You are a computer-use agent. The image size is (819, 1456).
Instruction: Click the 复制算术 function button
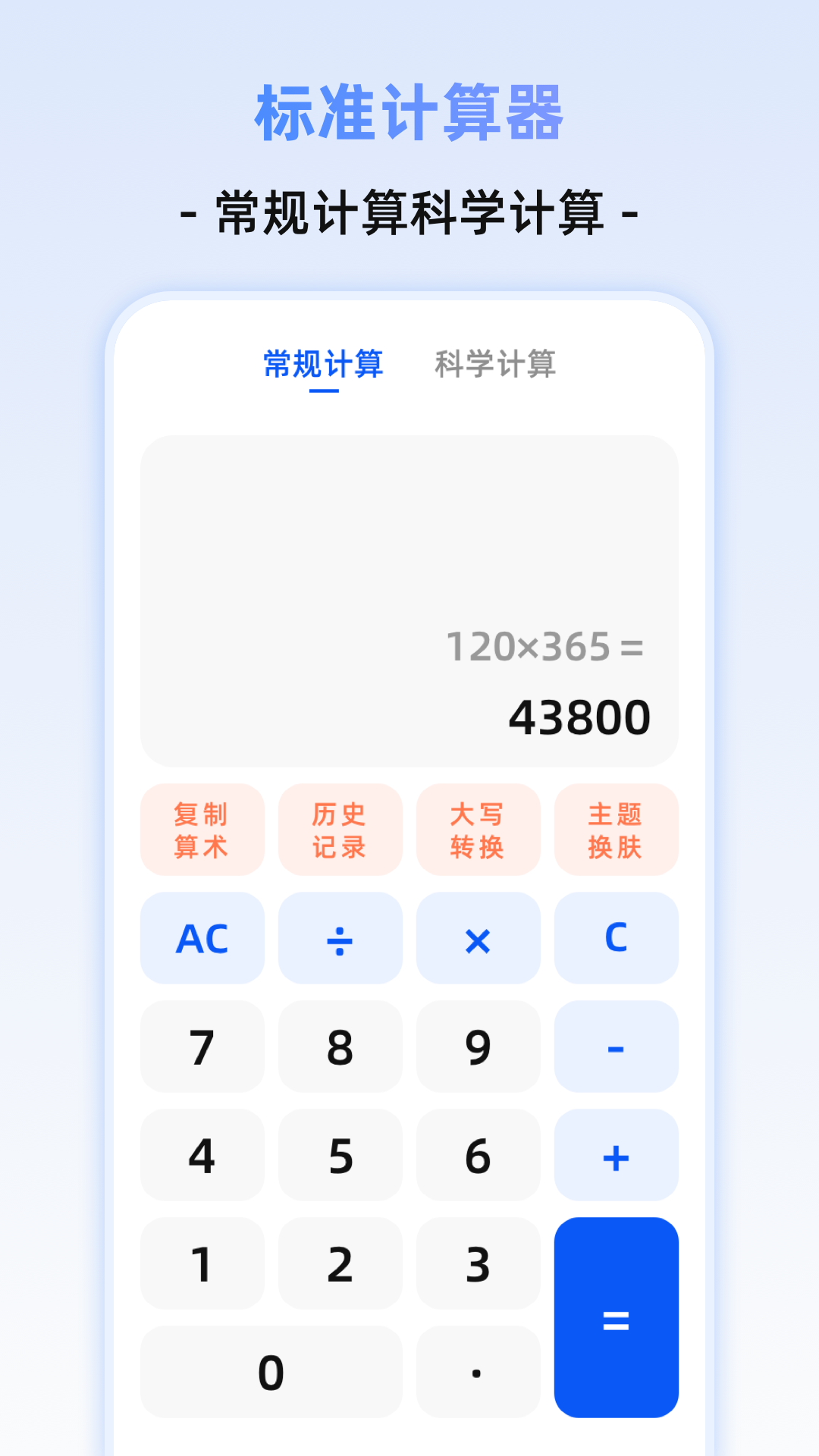pos(201,831)
